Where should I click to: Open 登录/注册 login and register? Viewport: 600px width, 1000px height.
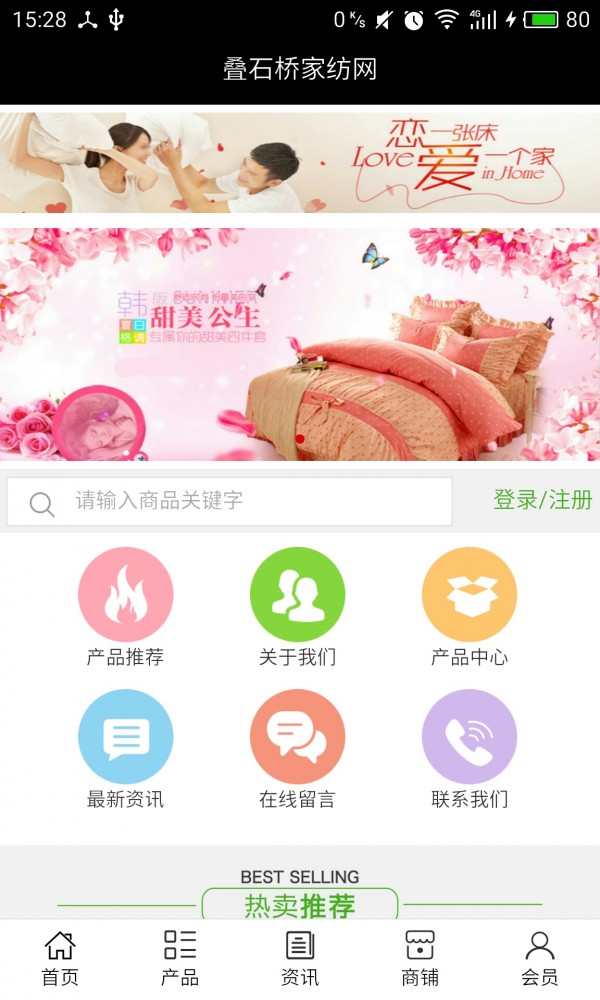pyautogui.click(x=542, y=500)
